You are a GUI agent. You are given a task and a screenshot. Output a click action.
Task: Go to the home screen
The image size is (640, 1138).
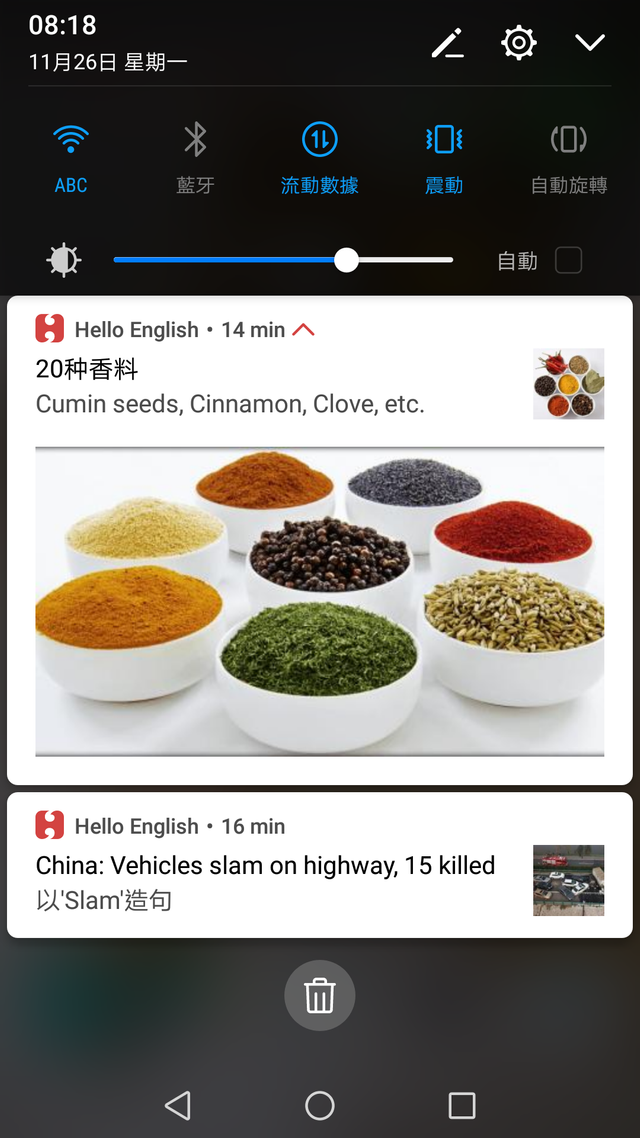[320, 1105]
